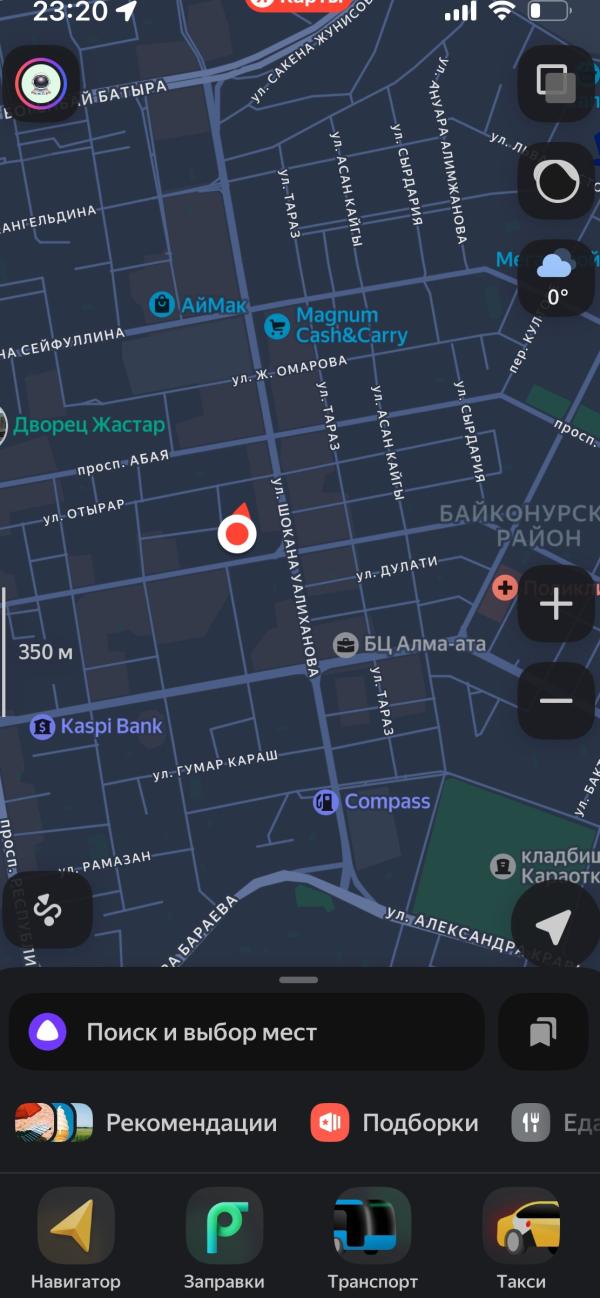Switch to the Транспорт tab

pyautogui.click(x=372, y=1239)
